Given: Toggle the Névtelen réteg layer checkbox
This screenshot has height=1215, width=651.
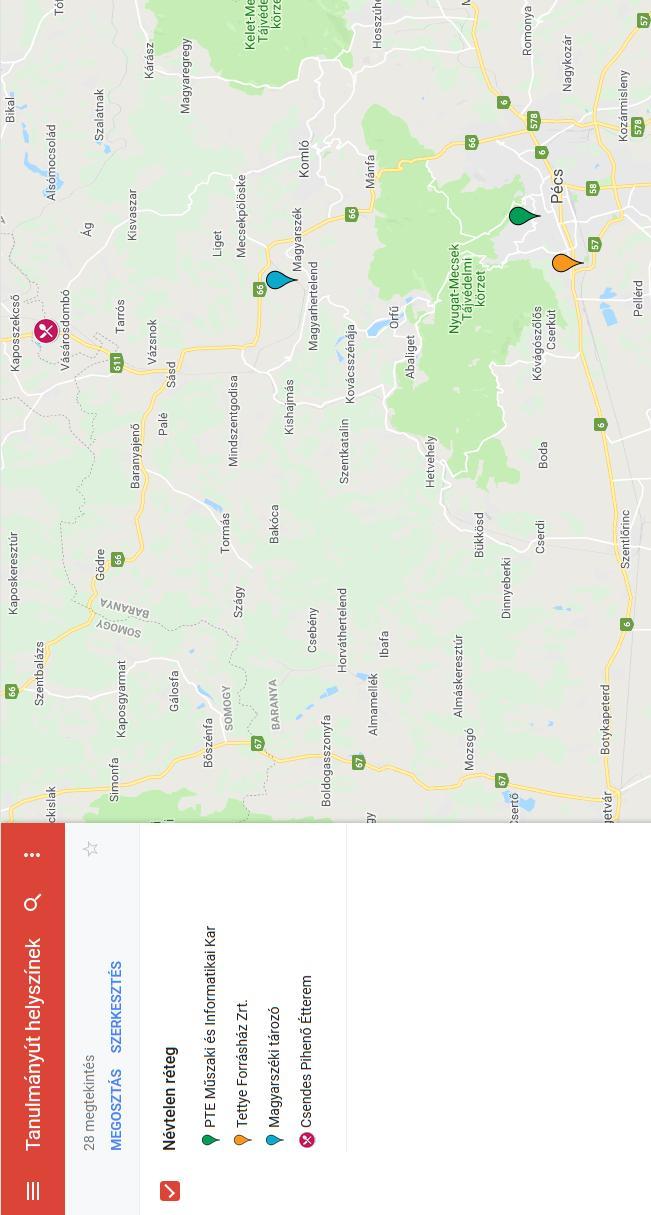Looking at the screenshot, I should tap(170, 1190).
